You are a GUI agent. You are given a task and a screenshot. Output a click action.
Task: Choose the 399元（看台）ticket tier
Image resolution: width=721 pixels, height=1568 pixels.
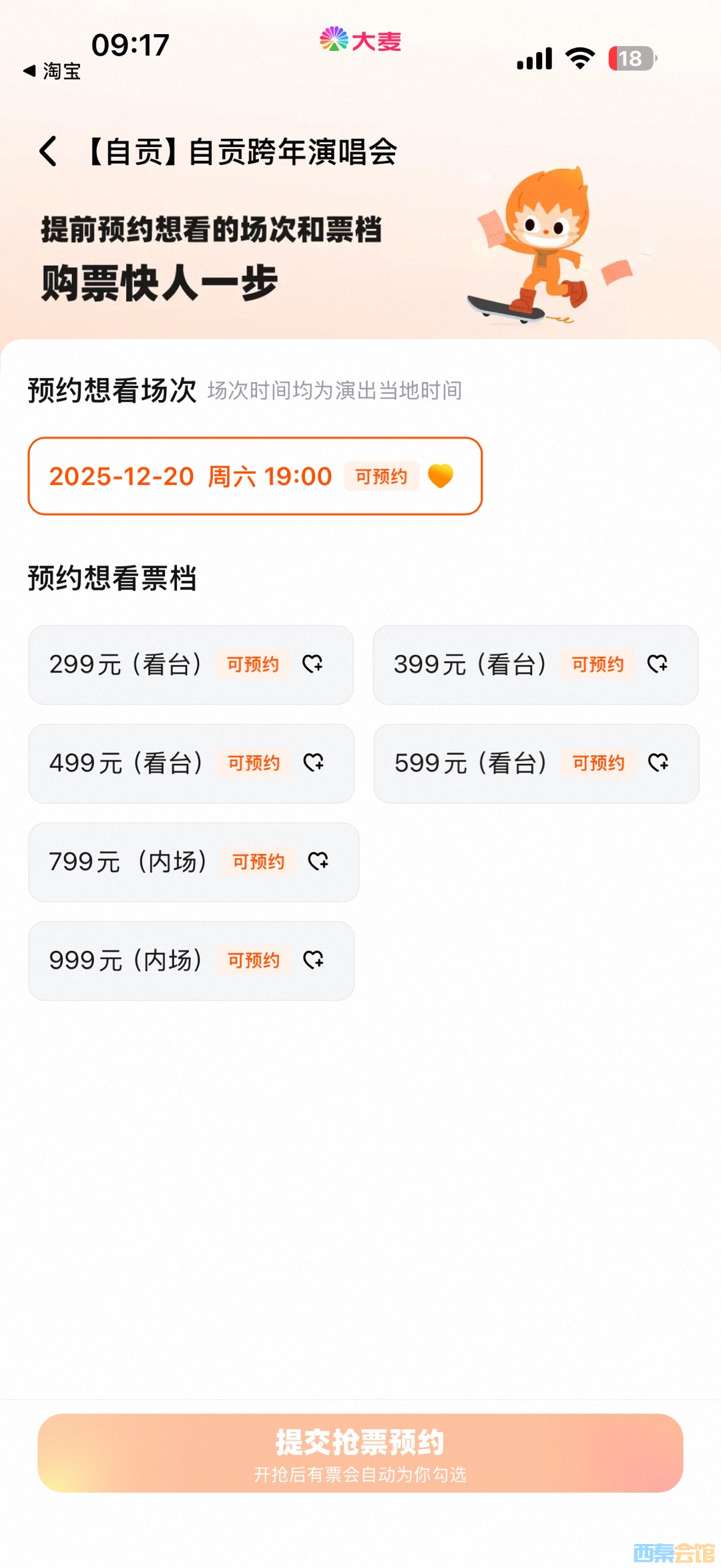[535, 664]
